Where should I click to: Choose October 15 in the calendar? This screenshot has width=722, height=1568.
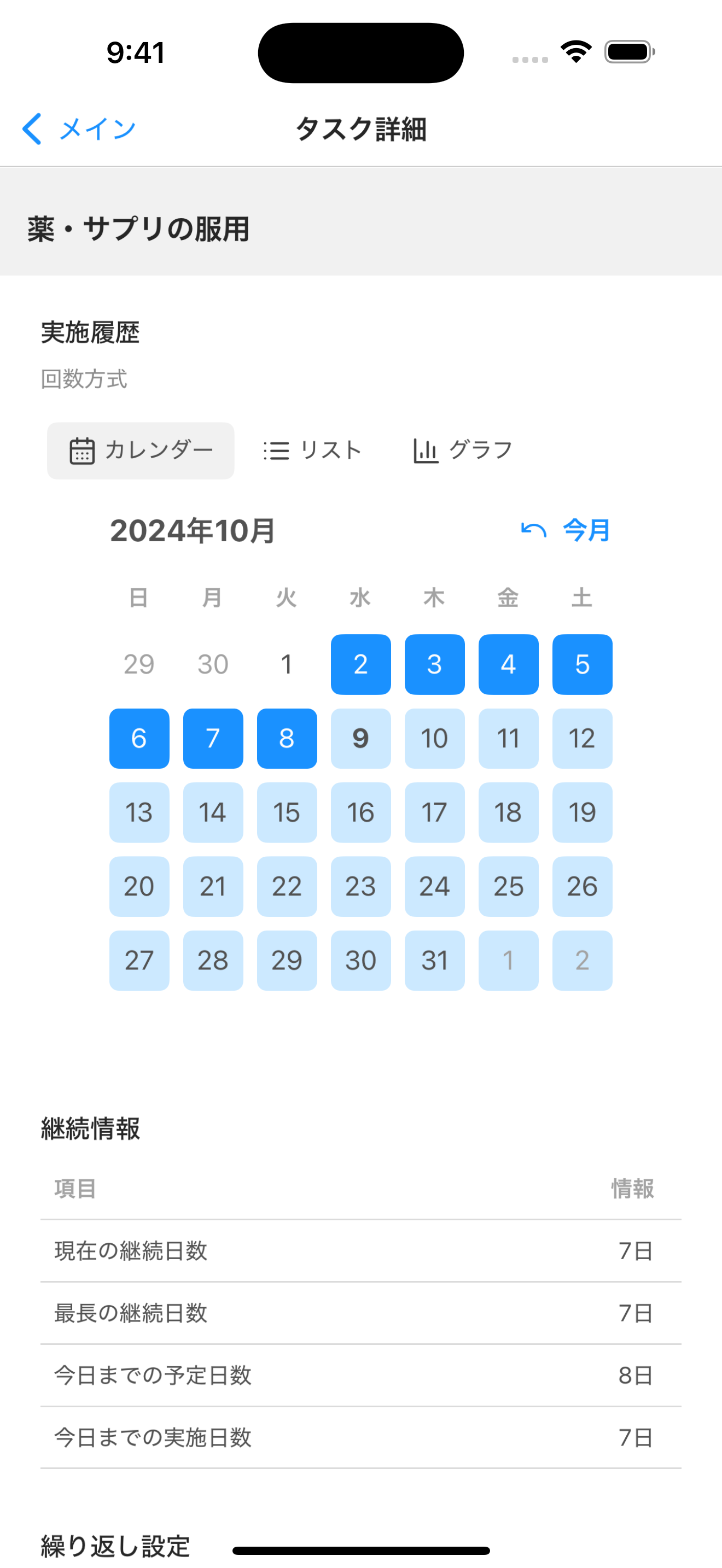[287, 812]
